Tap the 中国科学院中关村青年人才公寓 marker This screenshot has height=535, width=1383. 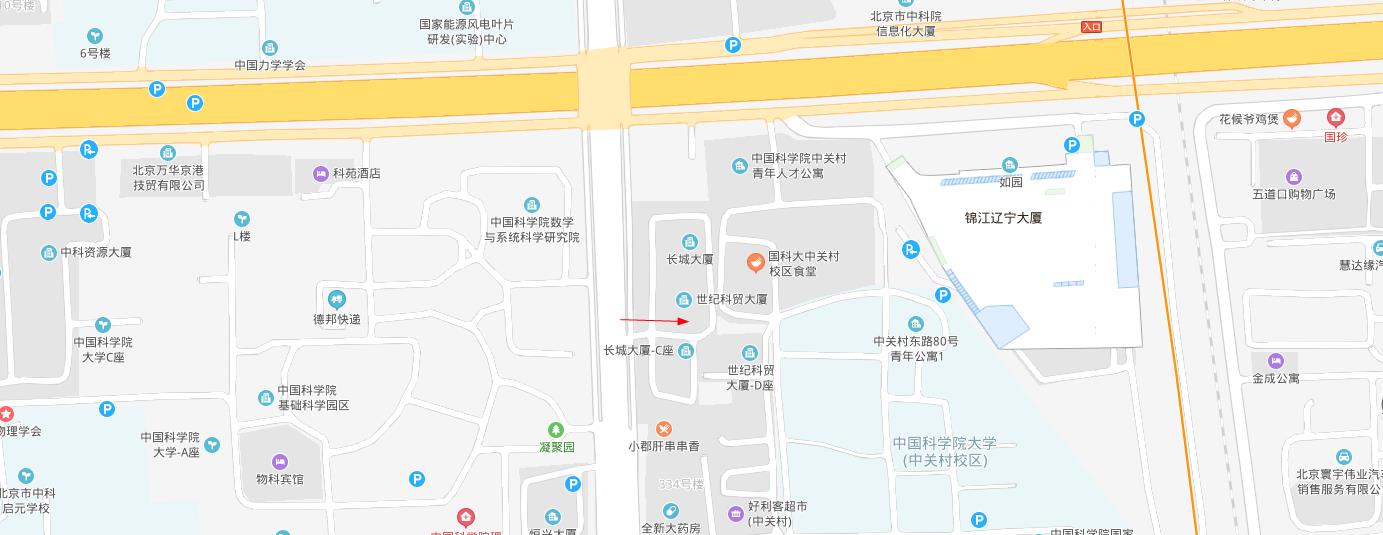[739, 165]
